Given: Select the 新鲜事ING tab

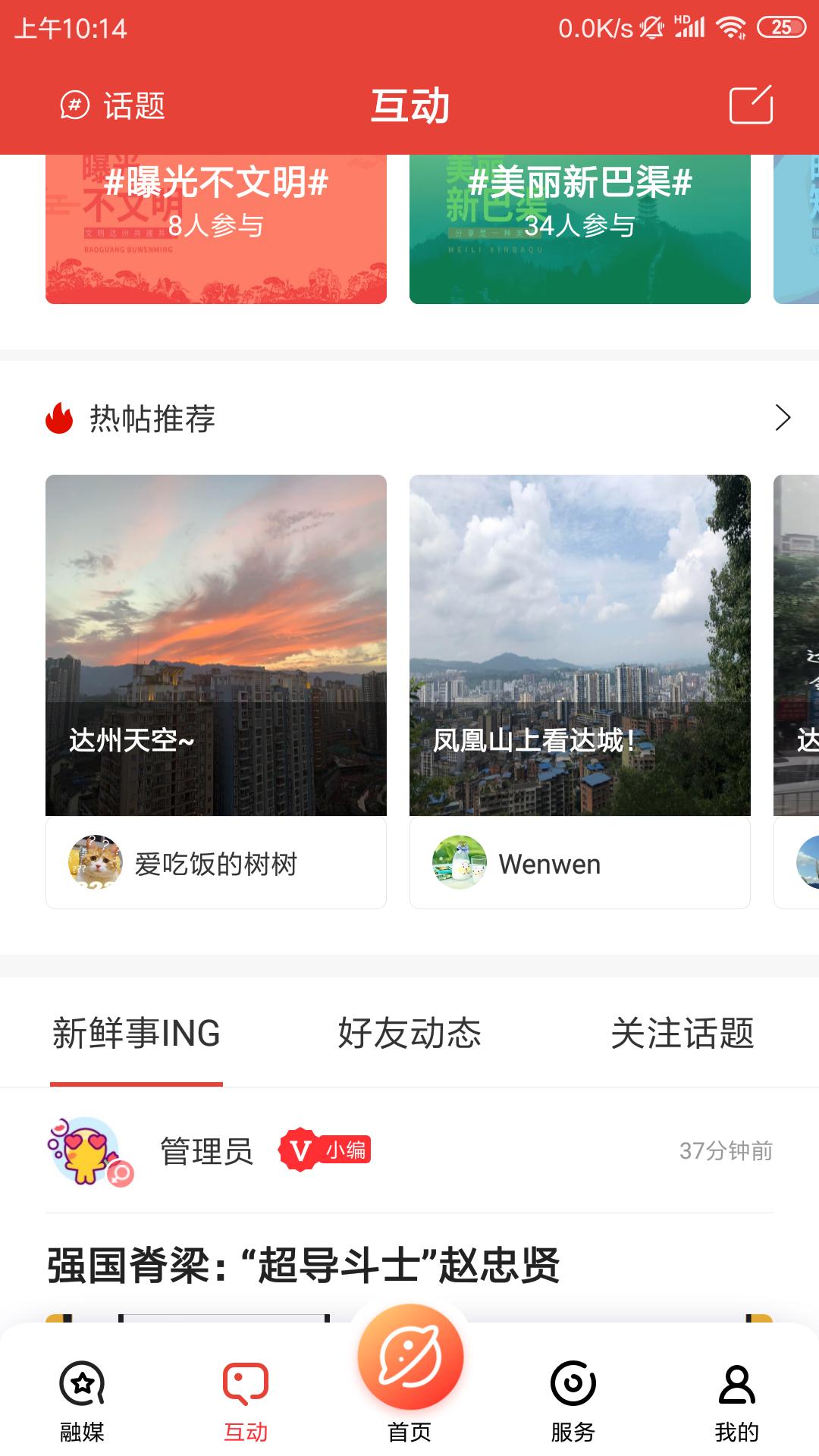Looking at the screenshot, I should [136, 1034].
